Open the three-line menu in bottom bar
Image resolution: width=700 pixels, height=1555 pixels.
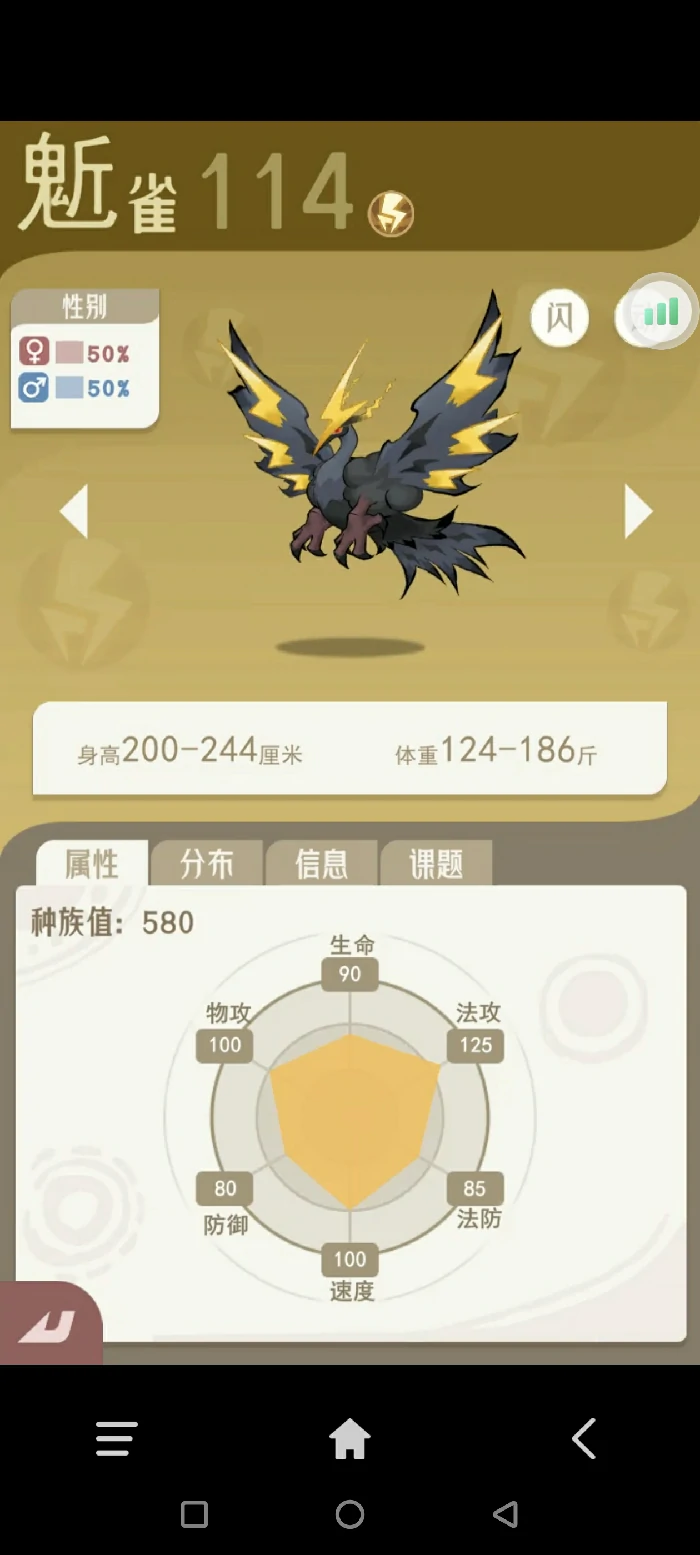[116, 1439]
